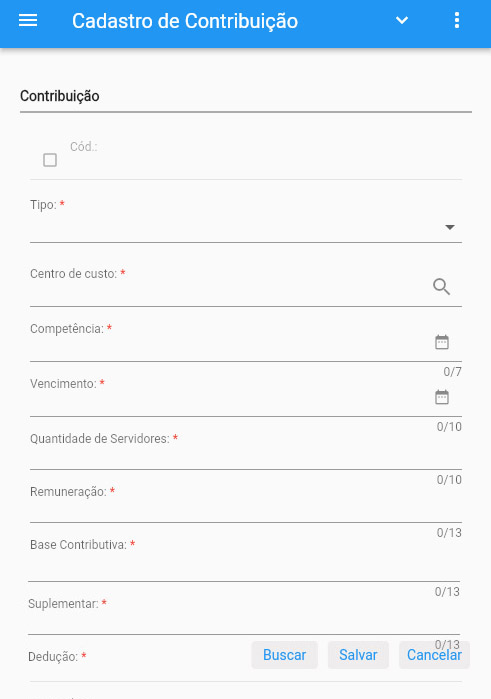Image resolution: width=491 pixels, height=699 pixels.
Task: Open the Vencimento calendar picker
Action: (442, 397)
